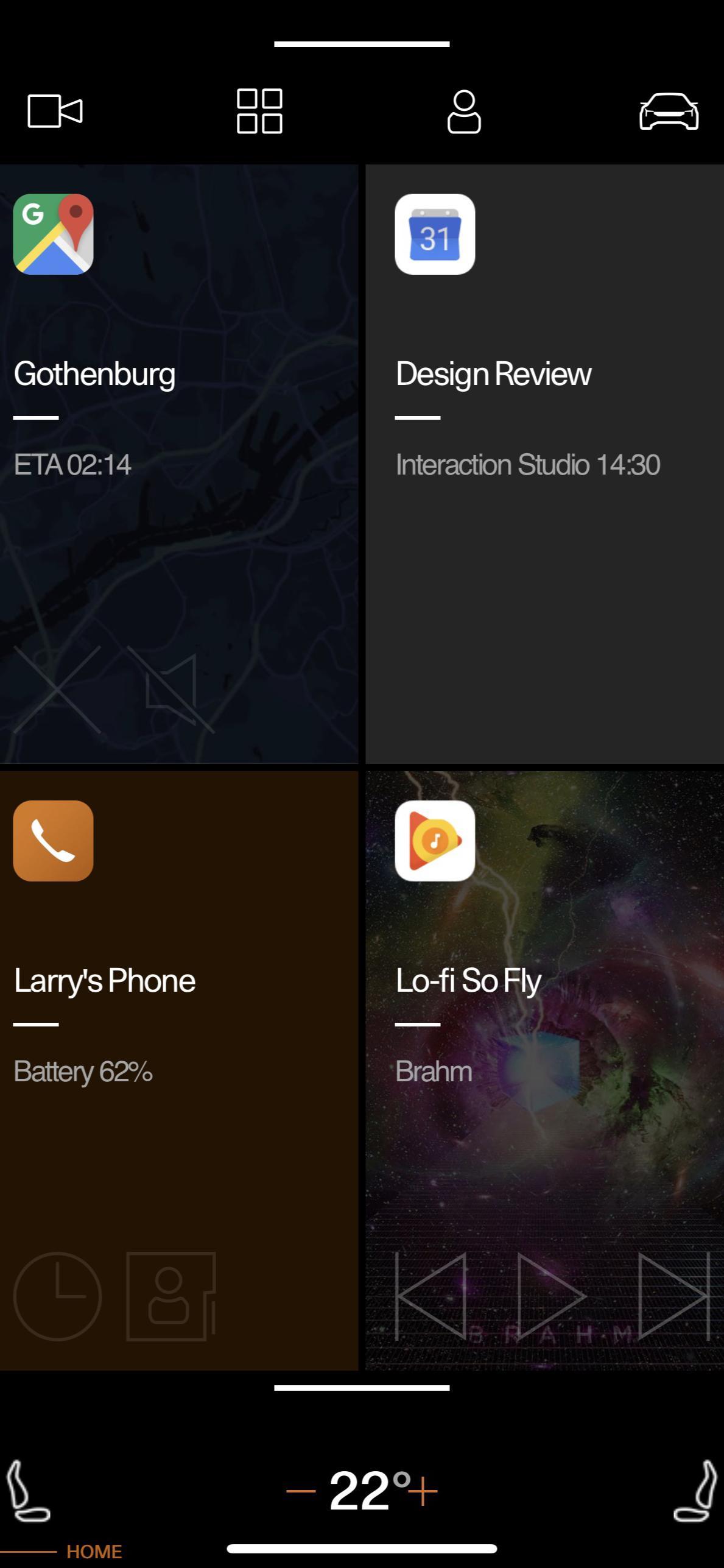Skip to the previous track
Viewport: 724px width, 1568px height.
pyautogui.click(x=431, y=1296)
